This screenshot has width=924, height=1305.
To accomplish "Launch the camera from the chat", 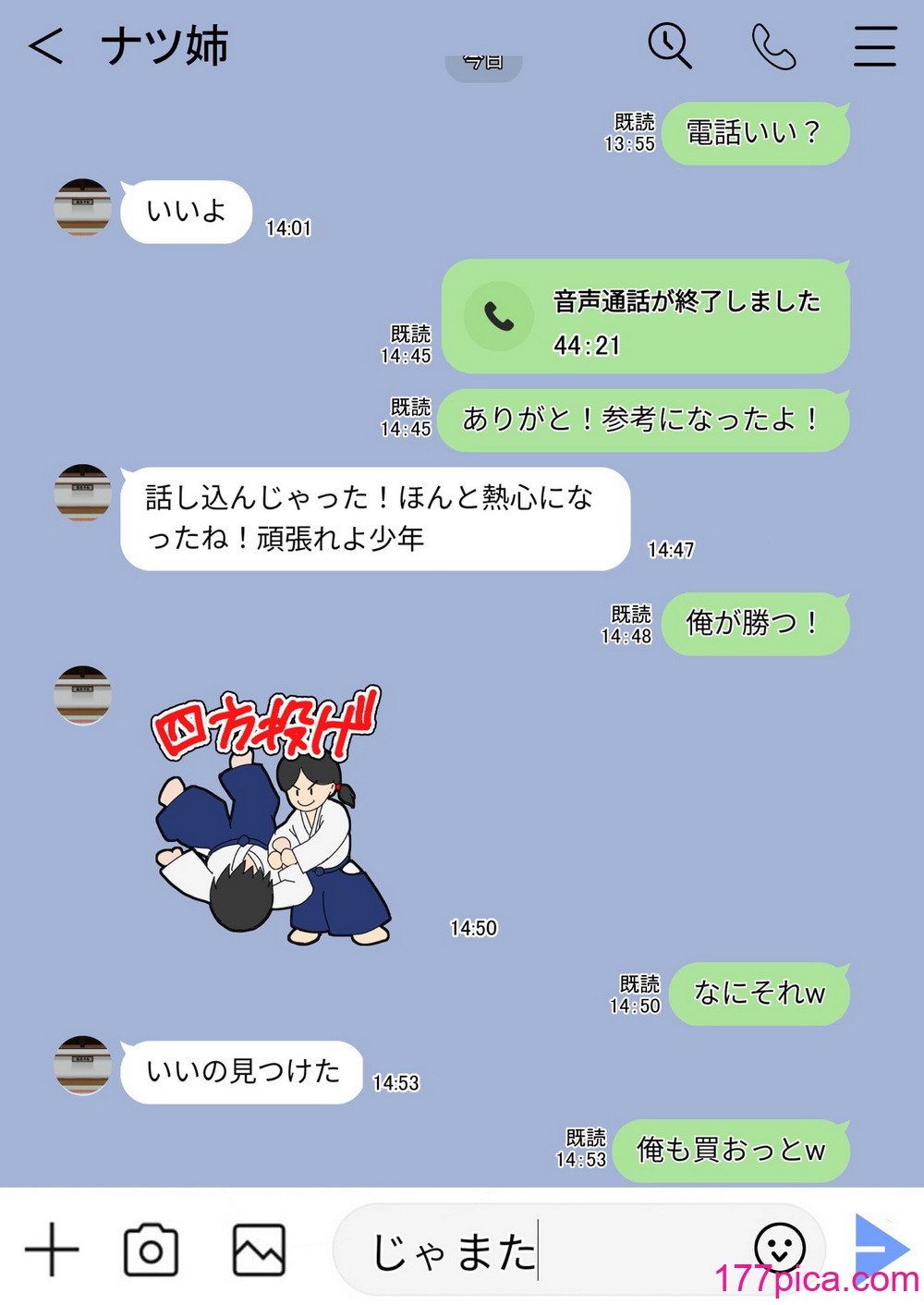I will 151,1250.
